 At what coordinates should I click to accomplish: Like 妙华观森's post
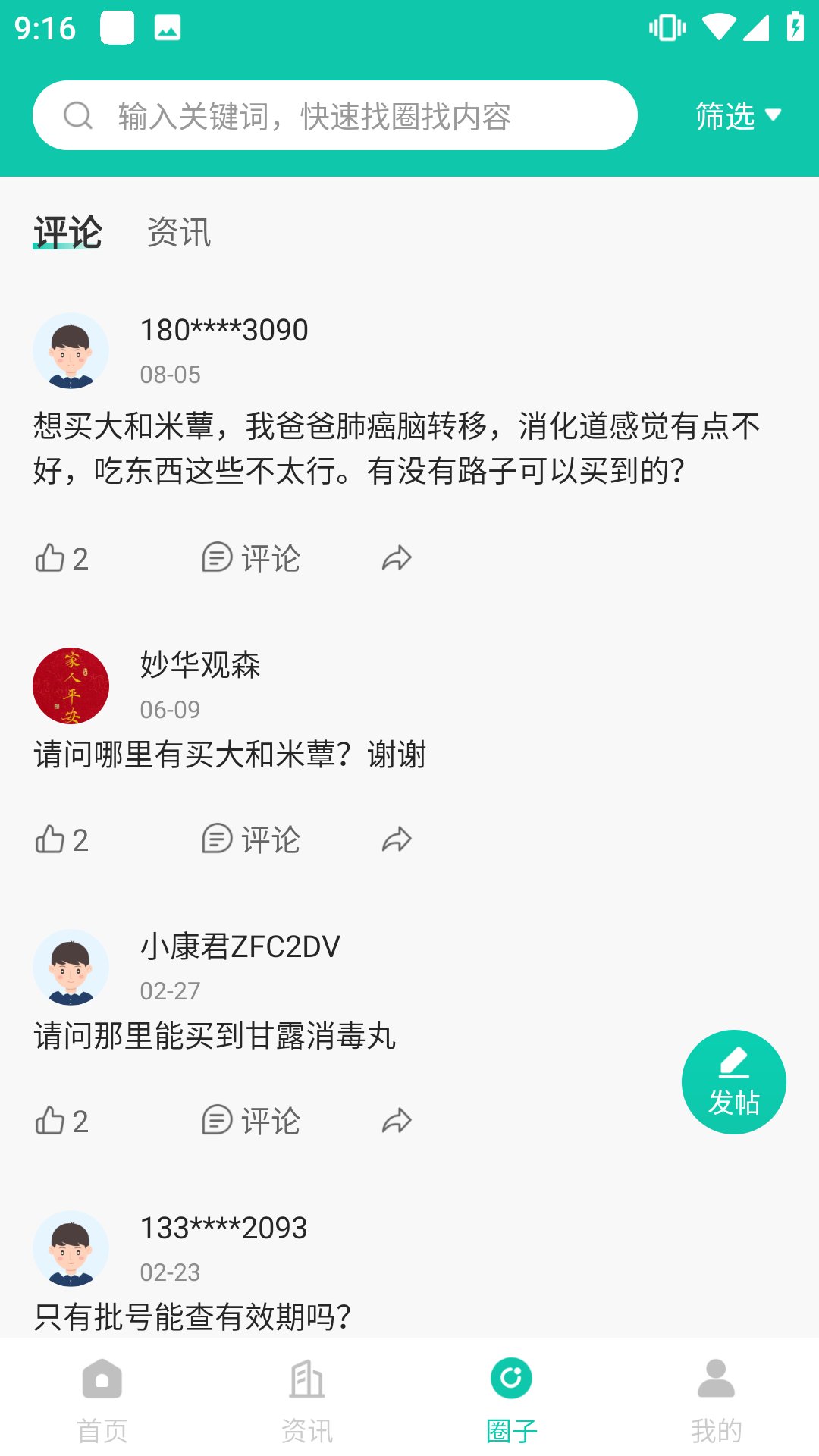(x=61, y=840)
